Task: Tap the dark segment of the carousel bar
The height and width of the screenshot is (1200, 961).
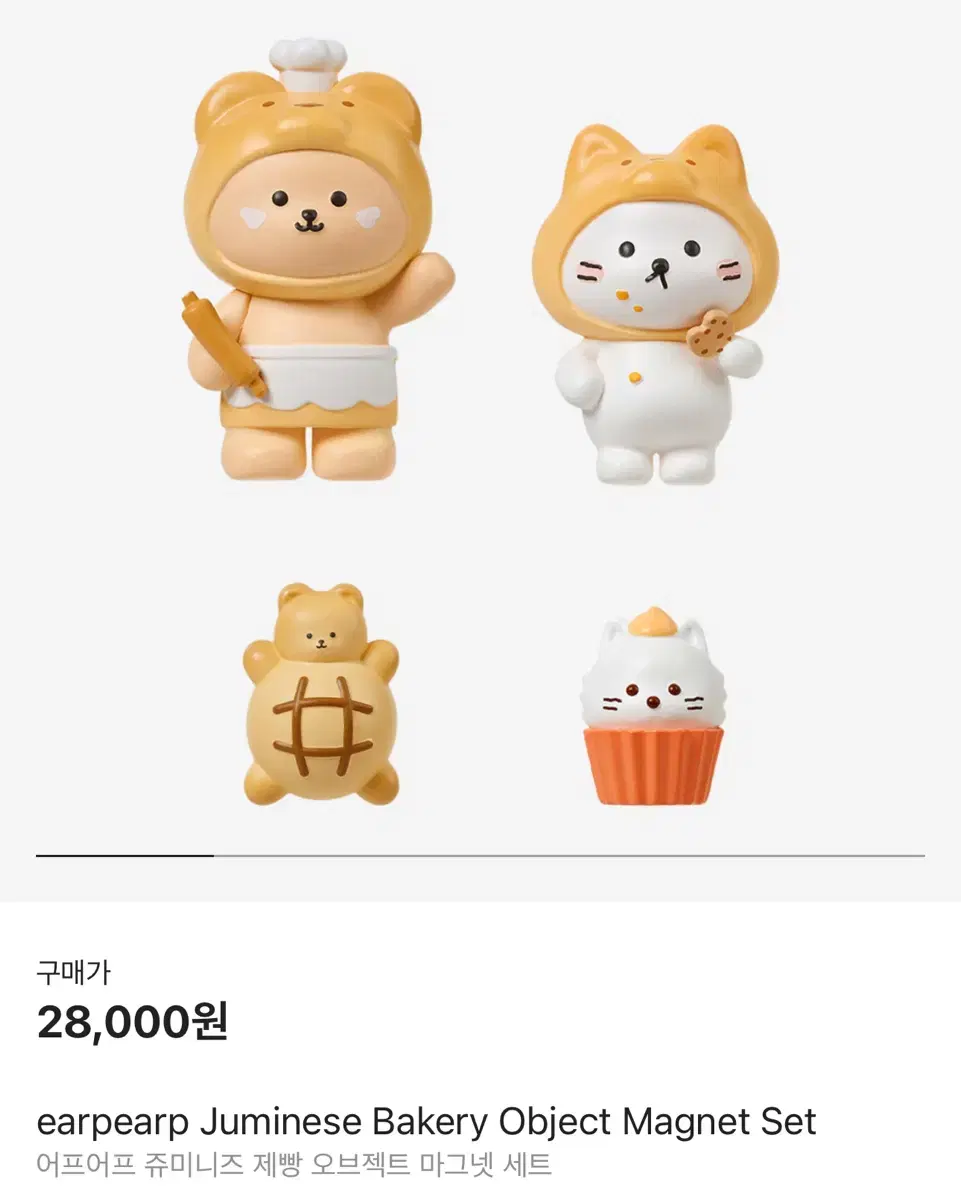Action: coord(125,855)
